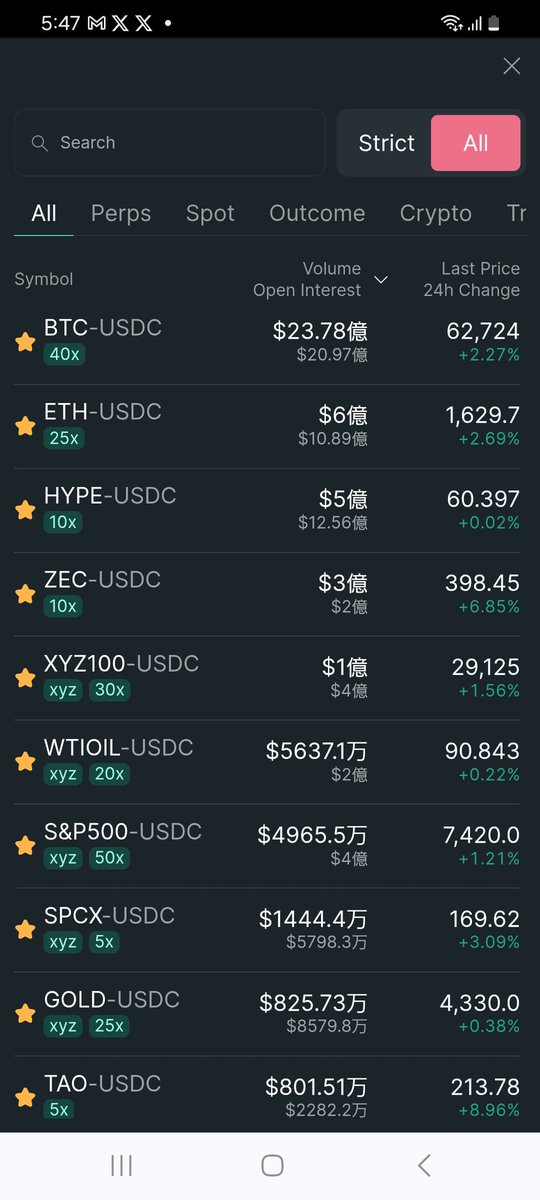The image size is (540, 1200).
Task: Open the TAO-USDC row
Action: coord(270,1095)
